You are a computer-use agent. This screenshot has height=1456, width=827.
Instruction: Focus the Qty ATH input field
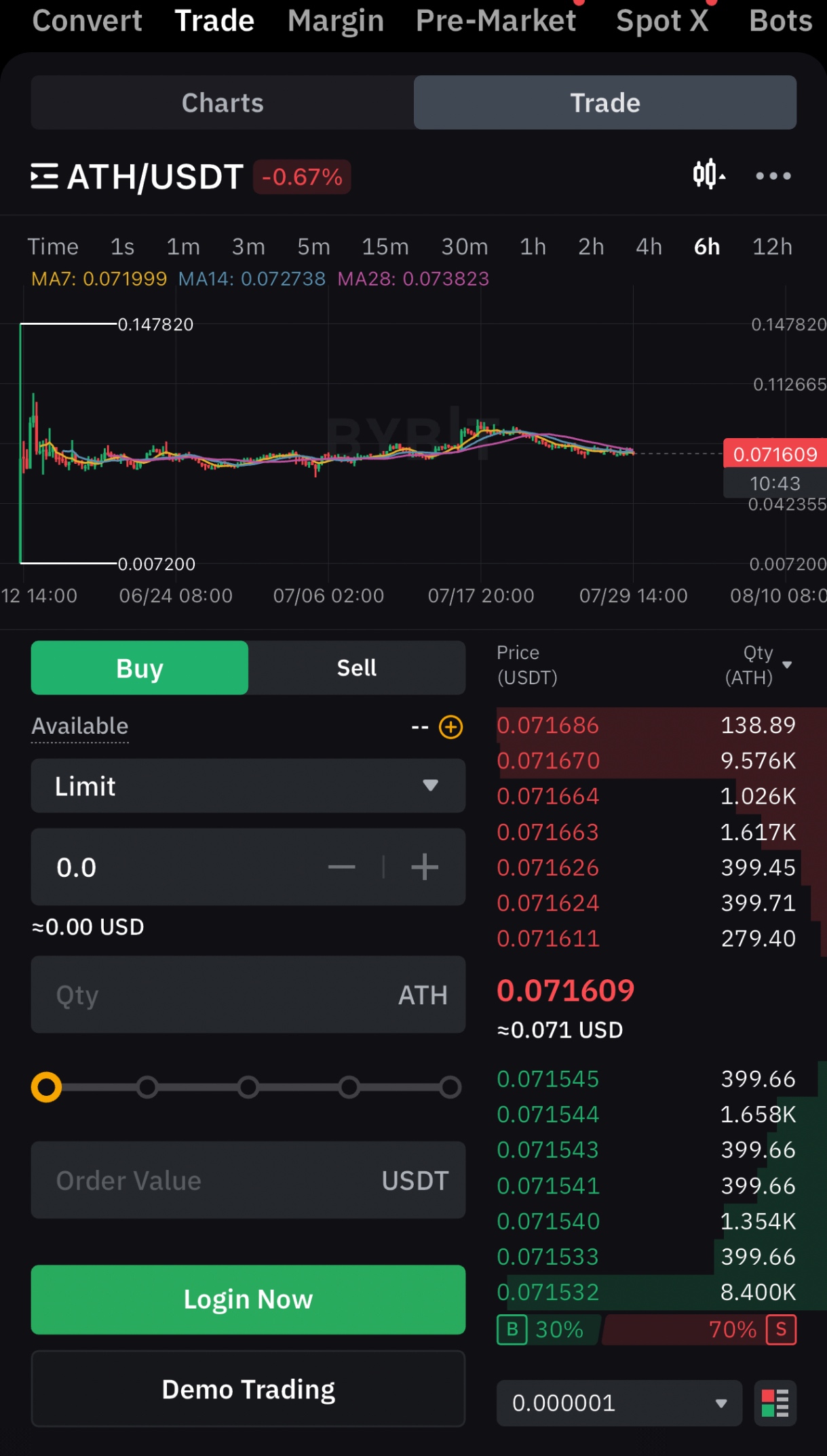tap(248, 995)
